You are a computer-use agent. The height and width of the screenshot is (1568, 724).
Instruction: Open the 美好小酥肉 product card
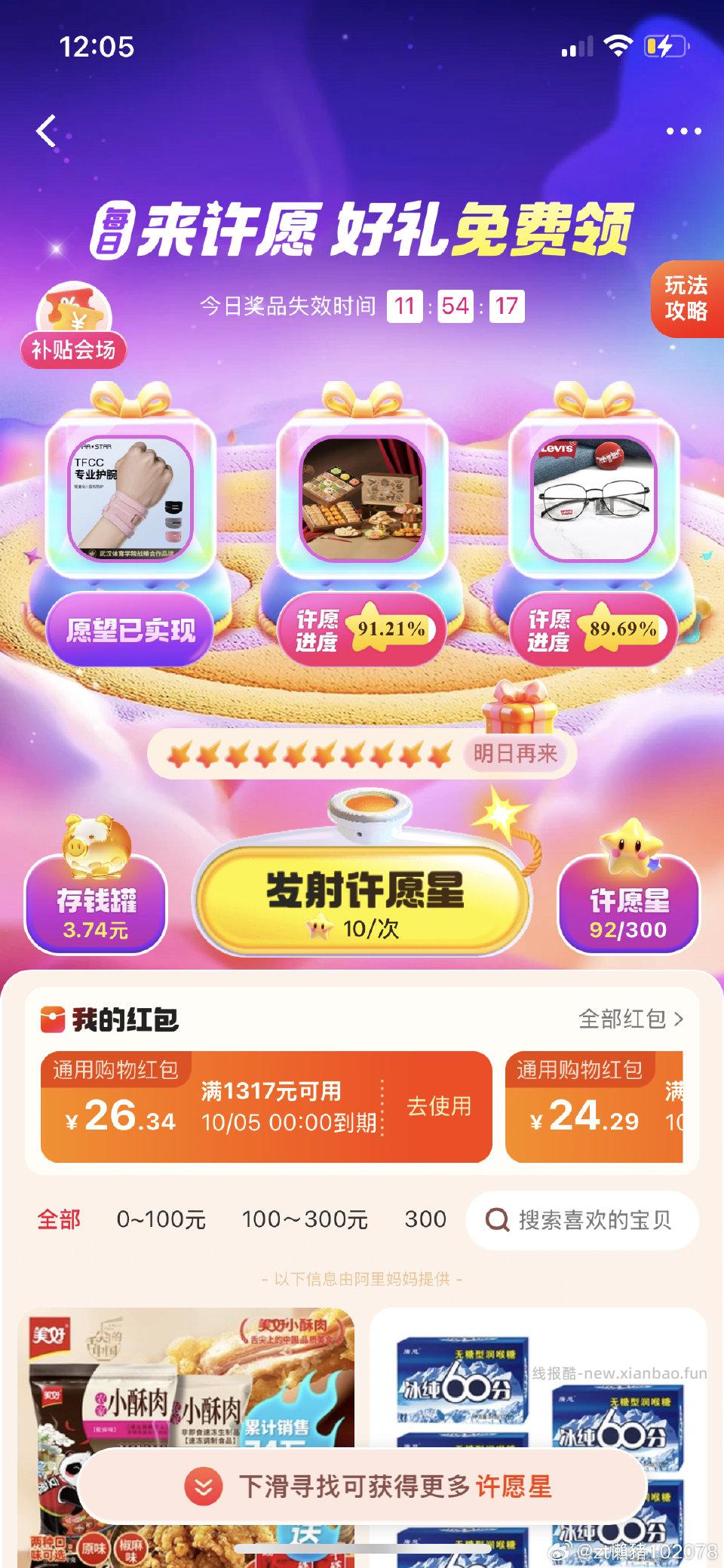point(186,1381)
